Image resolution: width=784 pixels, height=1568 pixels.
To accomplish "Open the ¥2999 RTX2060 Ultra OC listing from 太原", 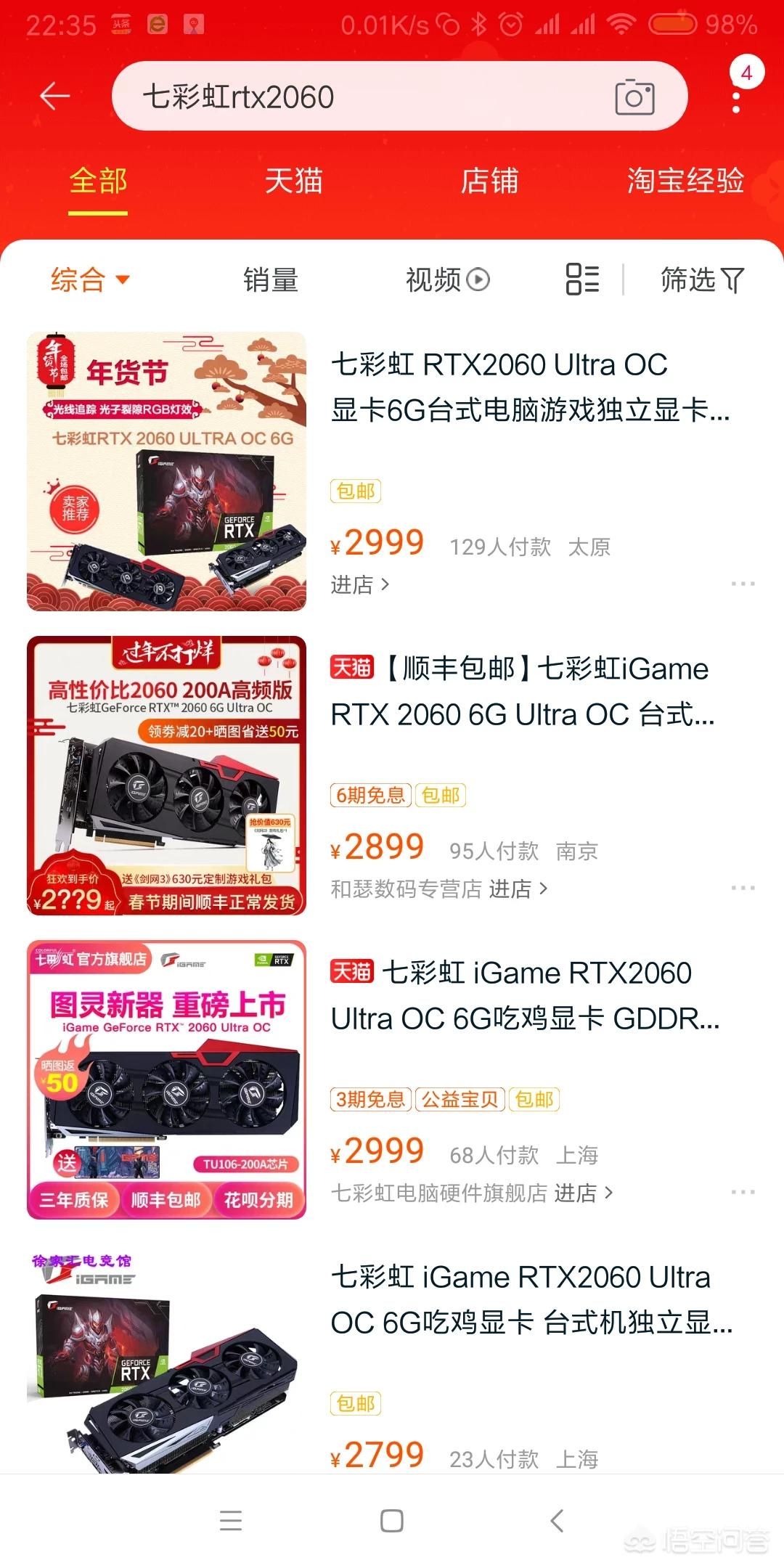I will (x=530, y=387).
